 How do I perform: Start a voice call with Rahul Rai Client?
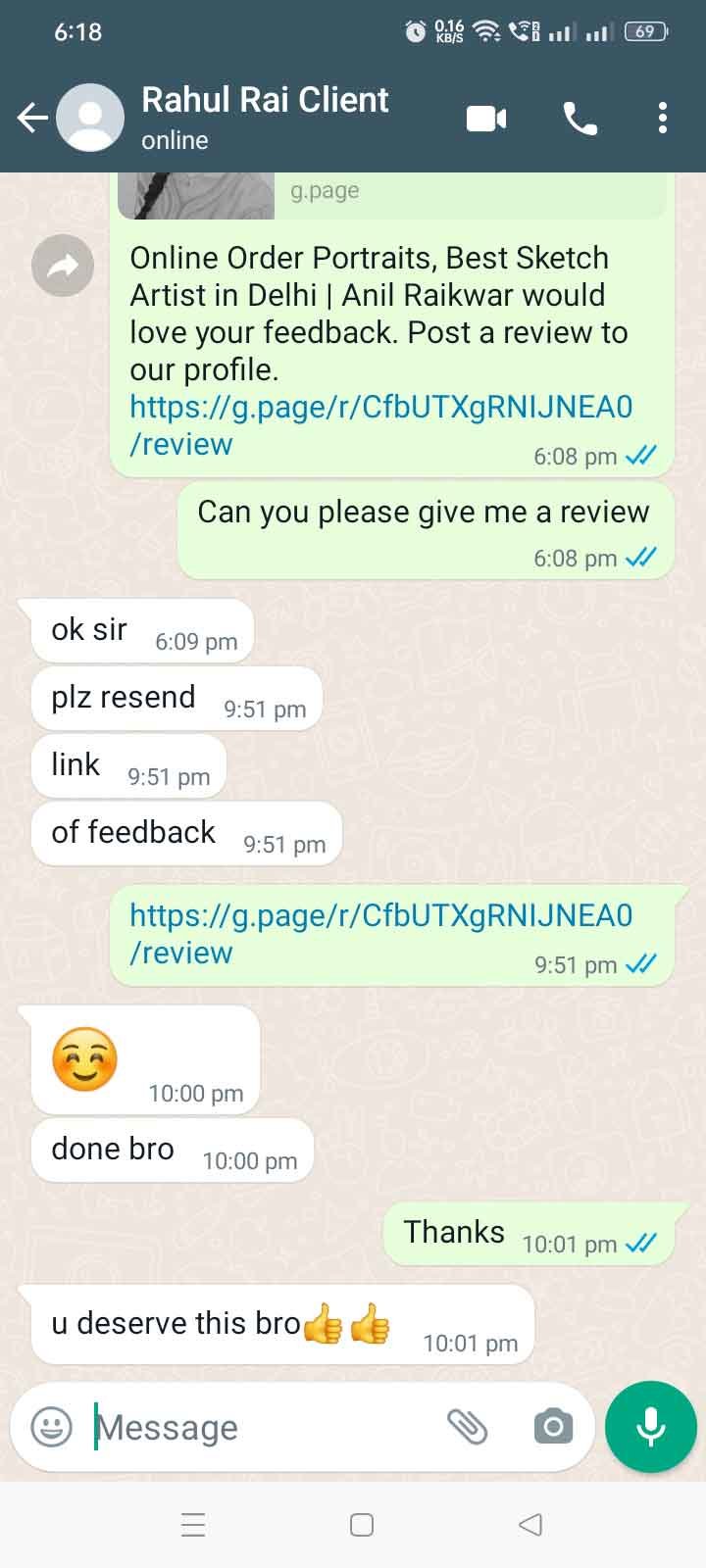tap(580, 119)
